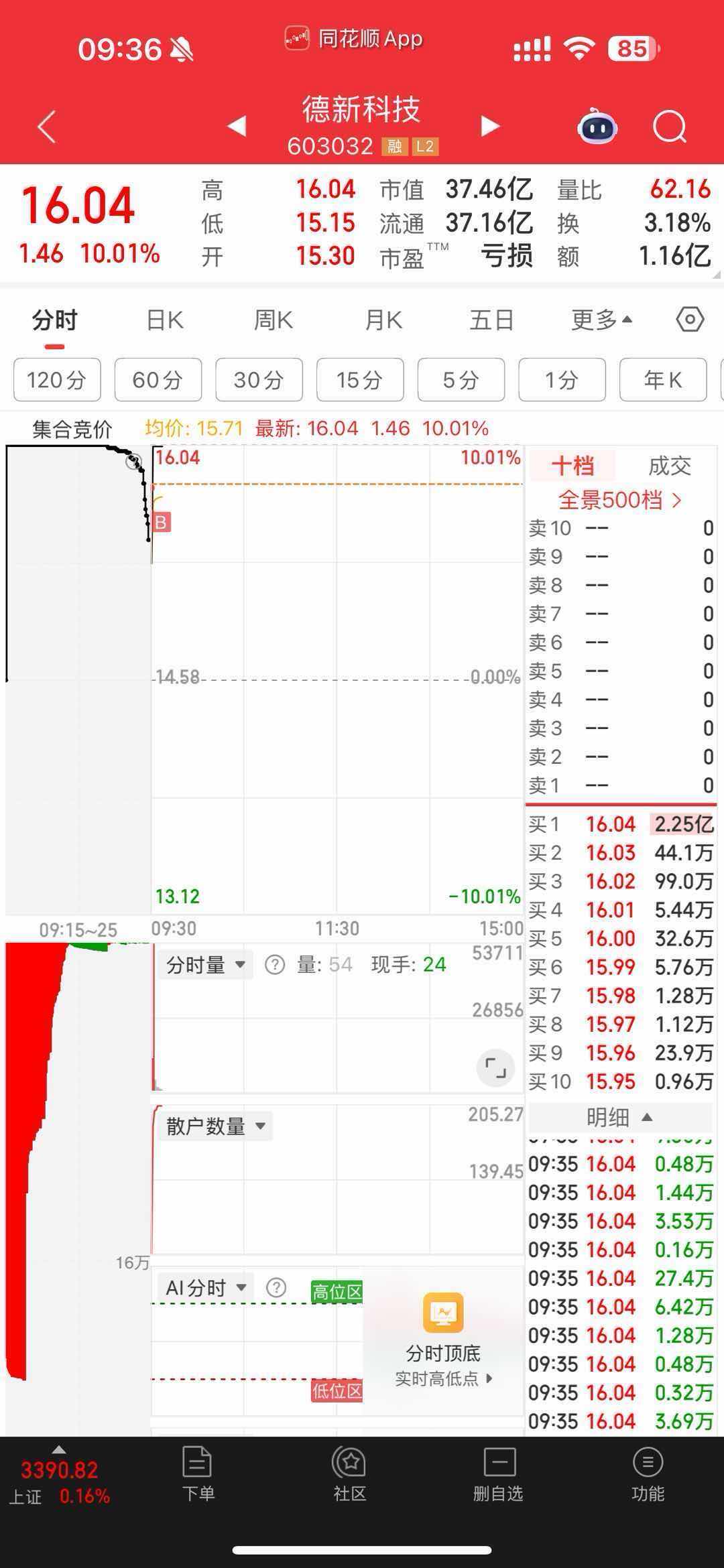724x1568 pixels.
Task: Open chart settings hexagon icon
Action: pos(690,320)
